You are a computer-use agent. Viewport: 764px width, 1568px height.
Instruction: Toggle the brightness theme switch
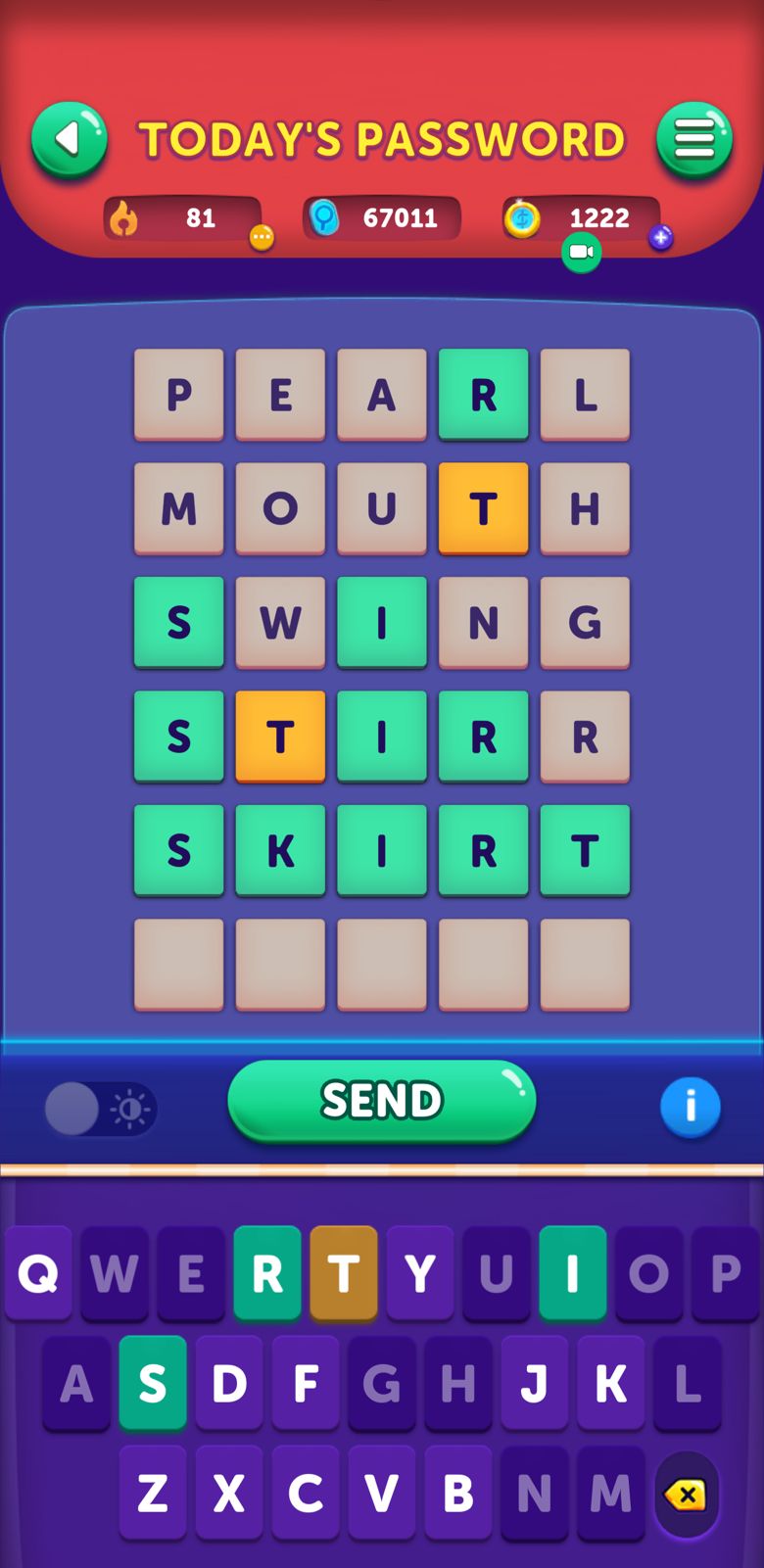click(x=100, y=1109)
